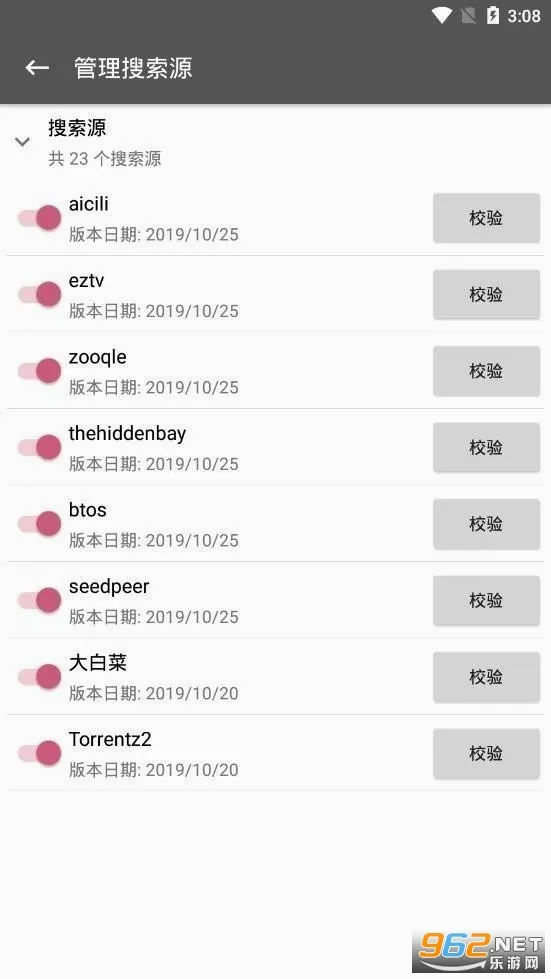Screen dimensions: 551x979
Task: Tap 校验 button for aicili
Action: pyautogui.click(x=486, y=218)
